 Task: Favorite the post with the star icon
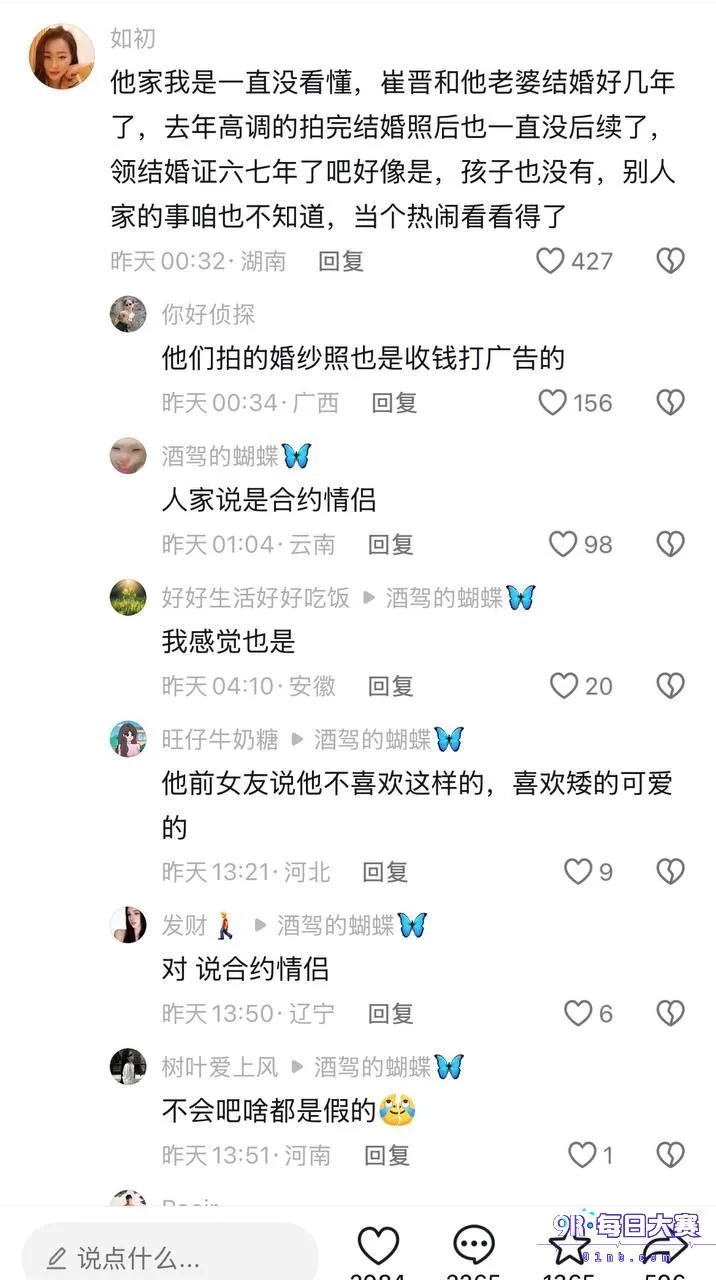569,1245
